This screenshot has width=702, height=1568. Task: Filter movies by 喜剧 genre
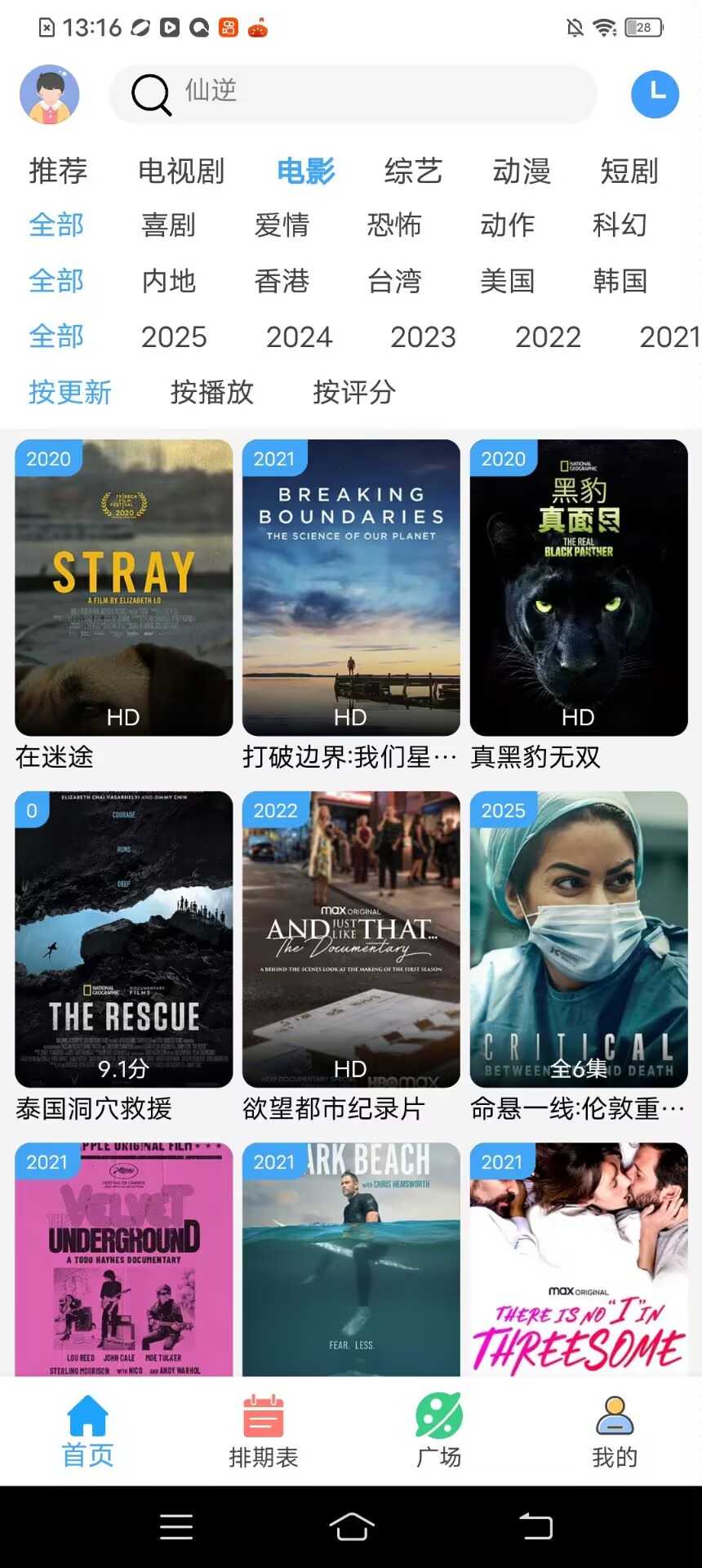168,225
